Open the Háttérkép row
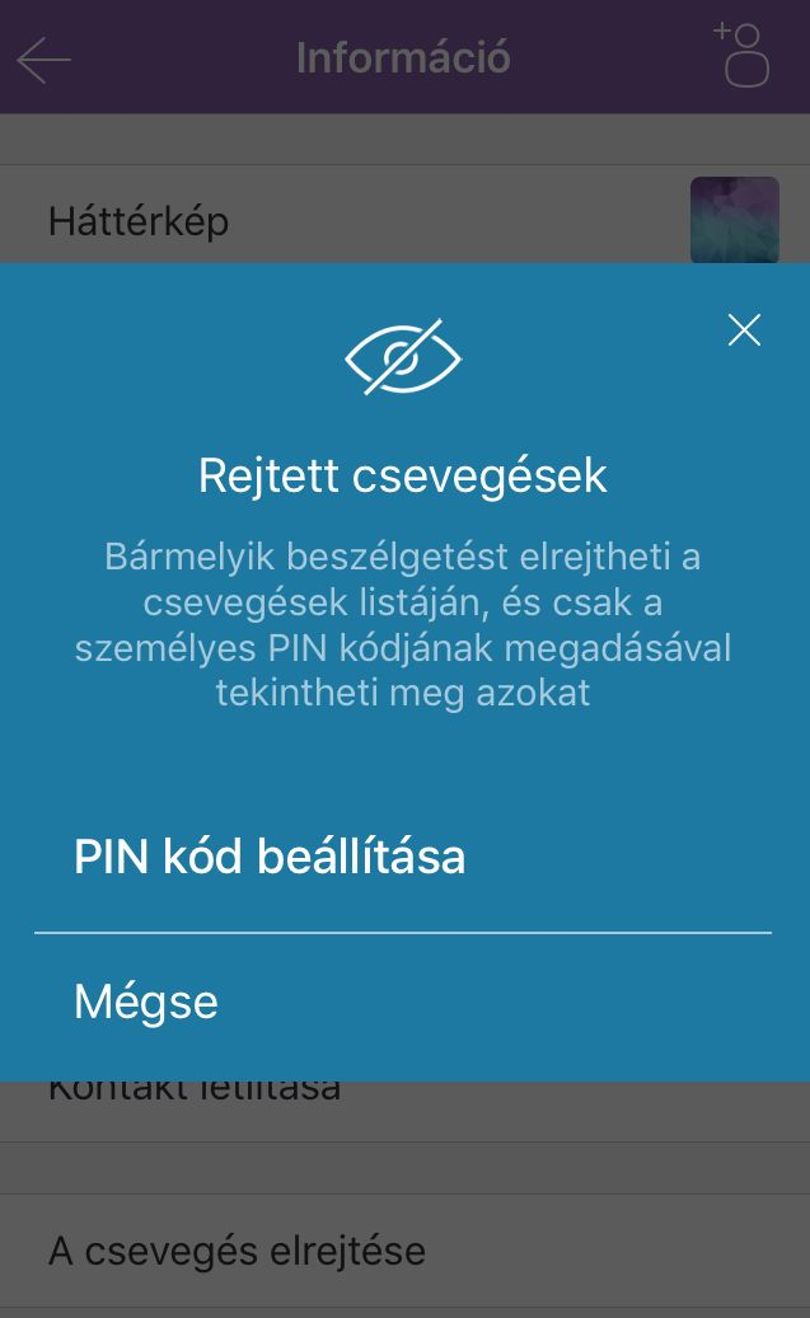810x1318 pixels. 405,220
